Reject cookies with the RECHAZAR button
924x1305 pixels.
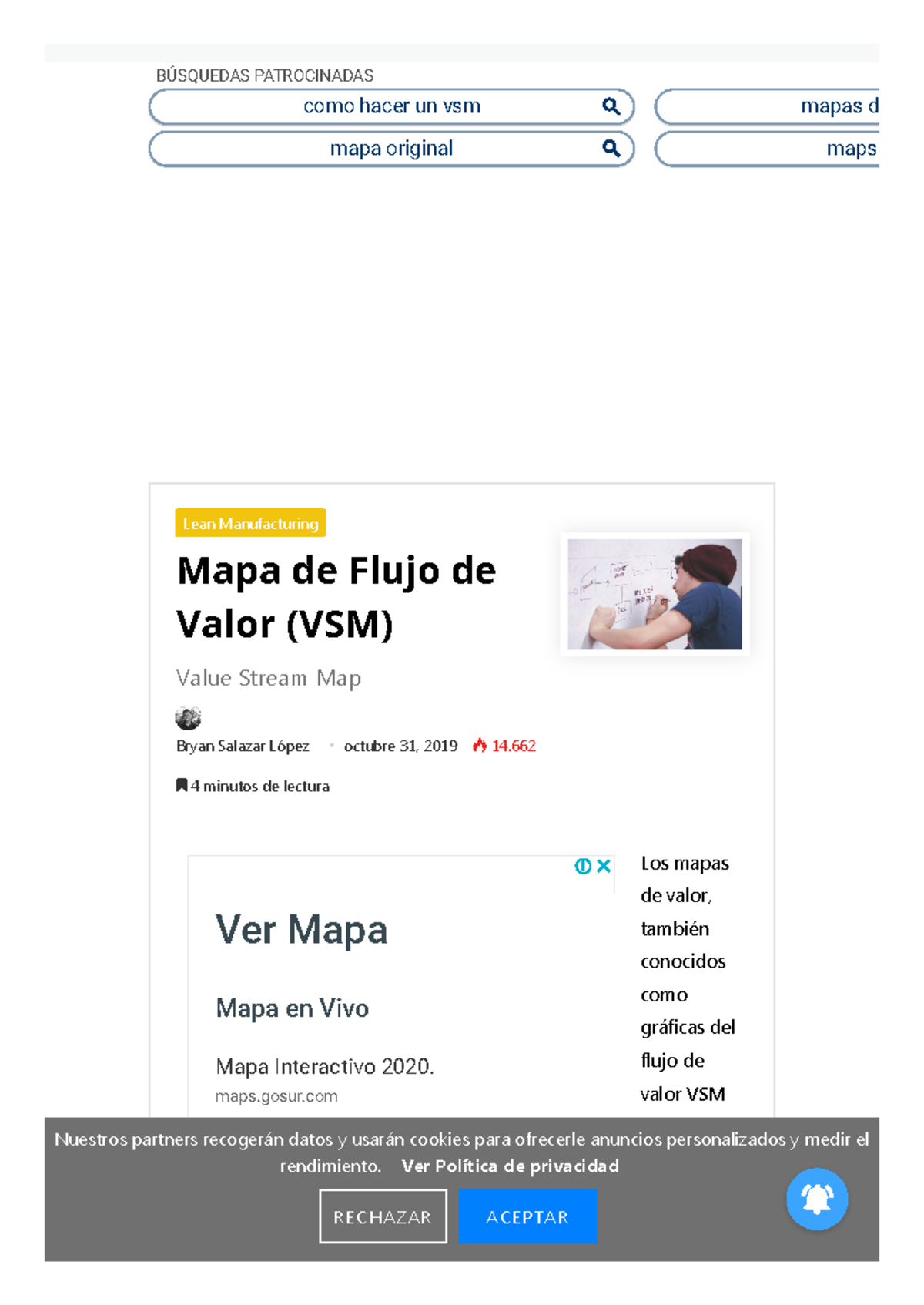pos(383,1216)
